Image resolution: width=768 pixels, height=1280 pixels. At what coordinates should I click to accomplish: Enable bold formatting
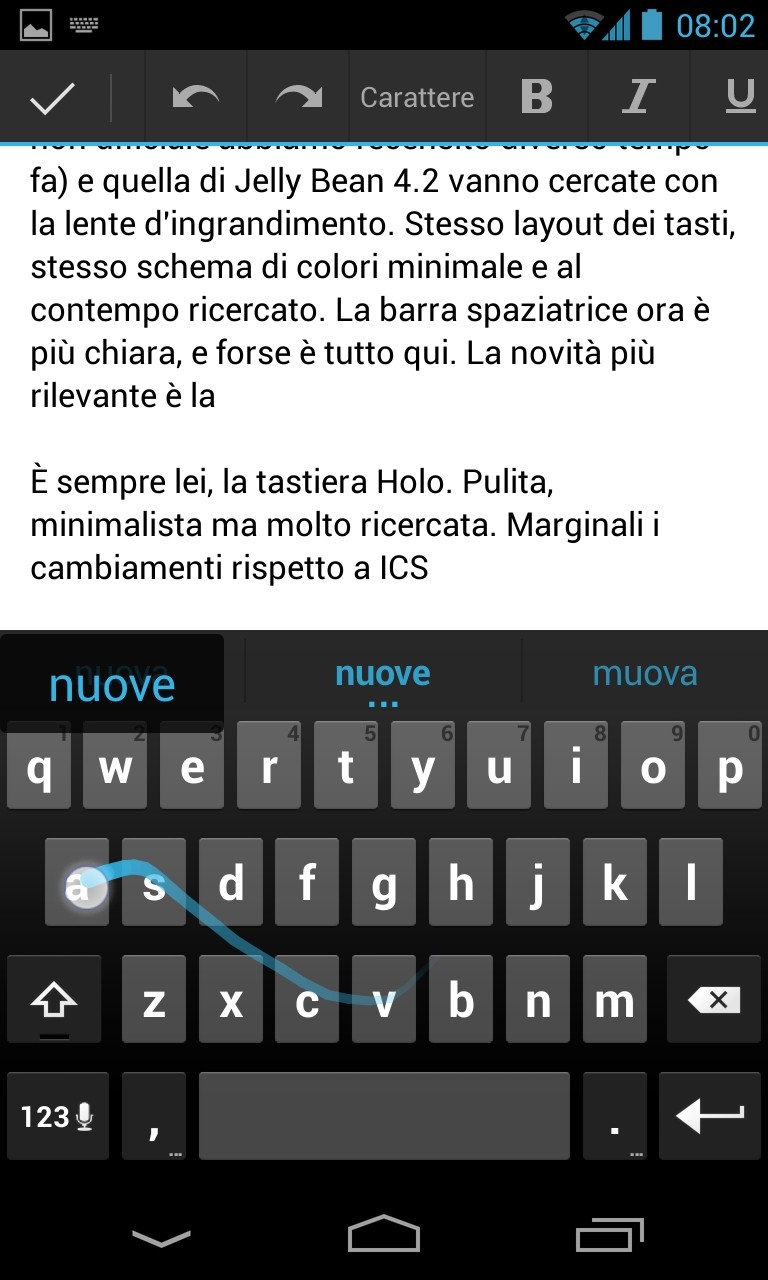[537, 97]
